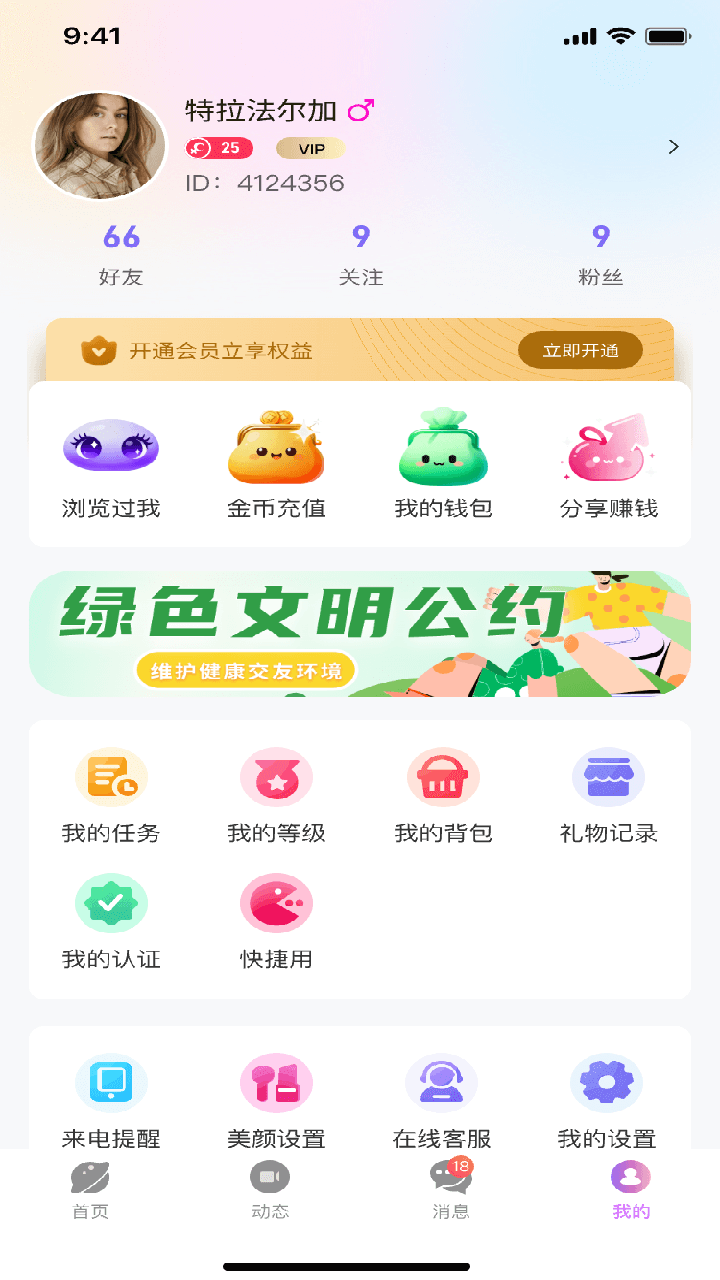Viewport: 720px width, 1280px height.
Task: Tap the 我的等级 level icon
Action: click(x=276, y=777)
